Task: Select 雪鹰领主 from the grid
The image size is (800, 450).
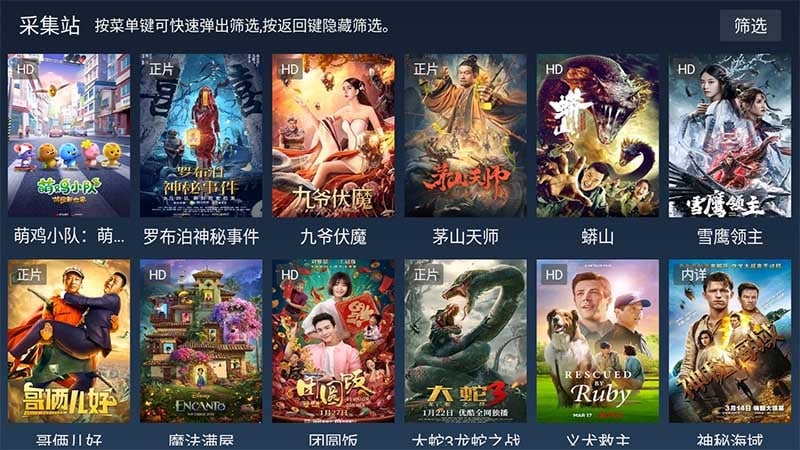Action: 729,136
